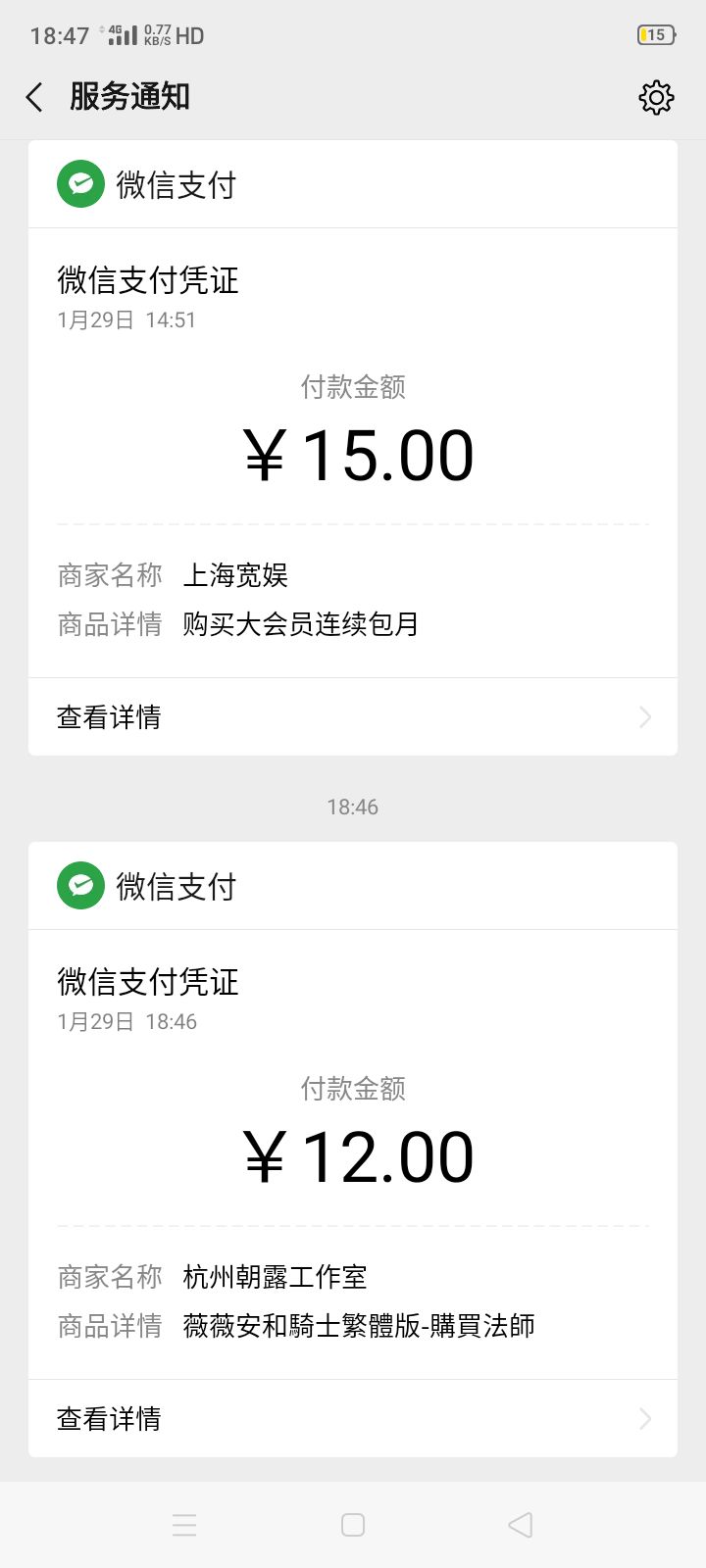The height and width of the screenshot is (1568, 706).
Task: Open the recent apps menu button
Action: [x=184, y=1525]
